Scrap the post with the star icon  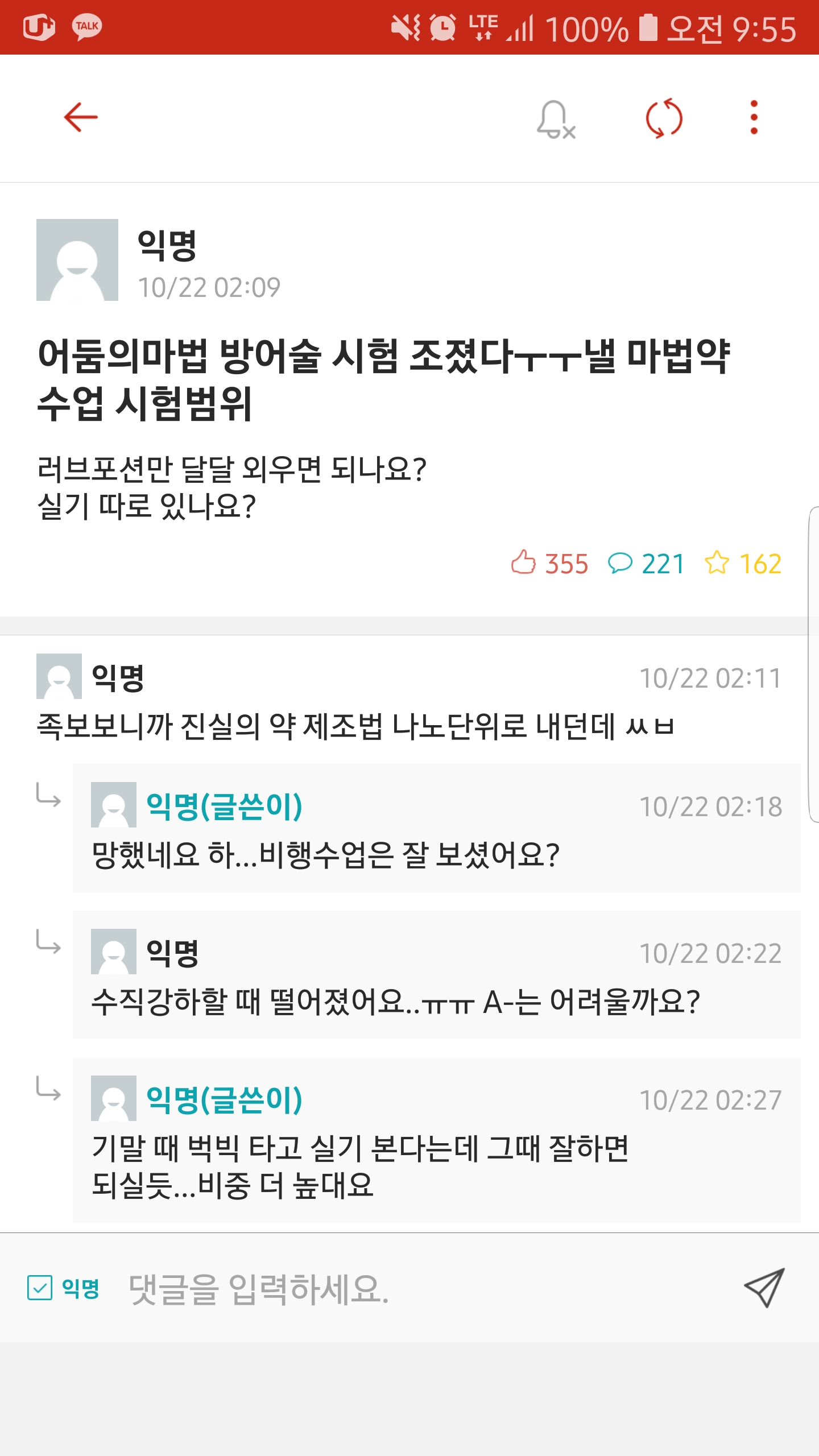pos(717,563)
